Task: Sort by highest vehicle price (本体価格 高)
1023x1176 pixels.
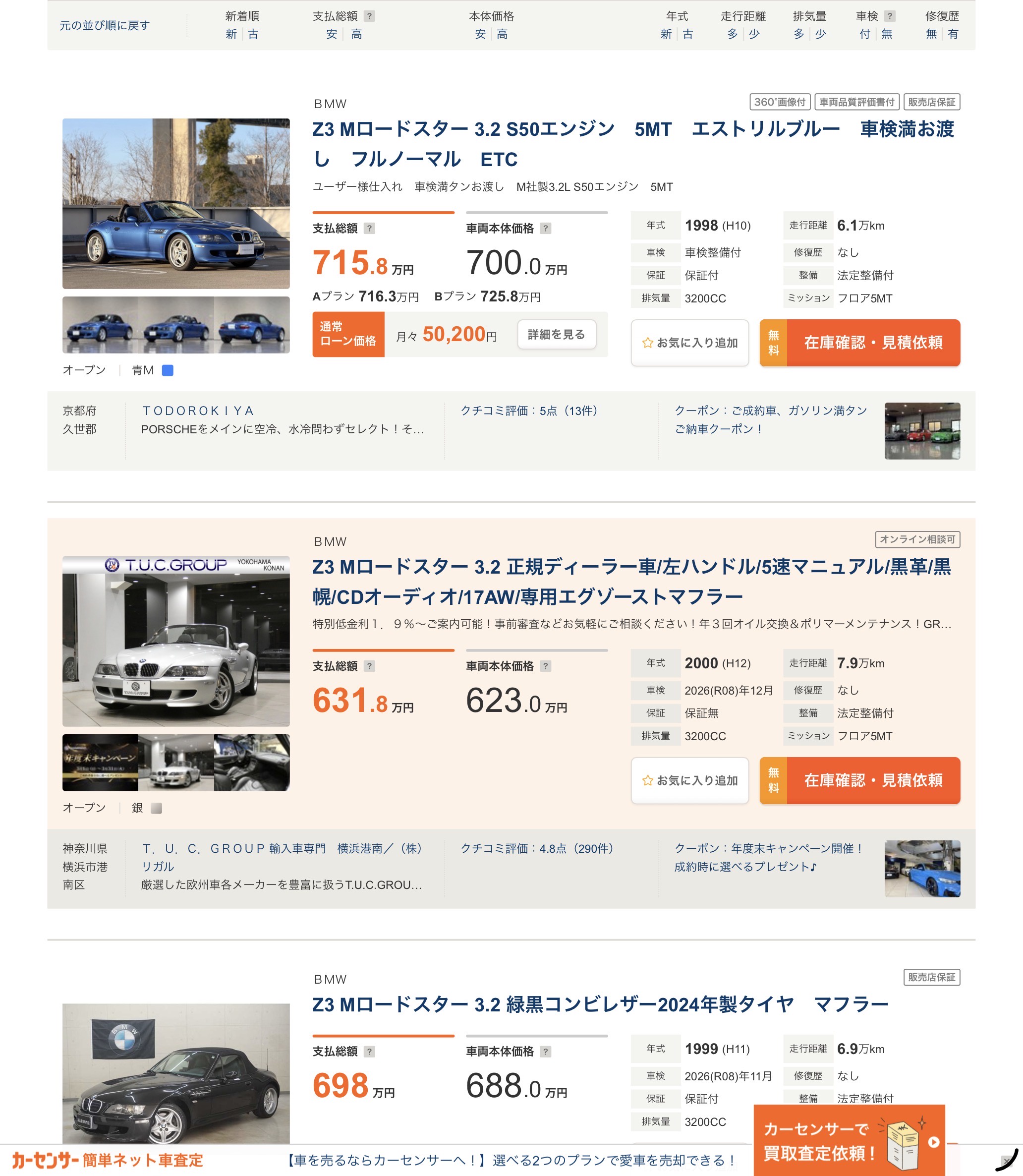Action: 503,34
